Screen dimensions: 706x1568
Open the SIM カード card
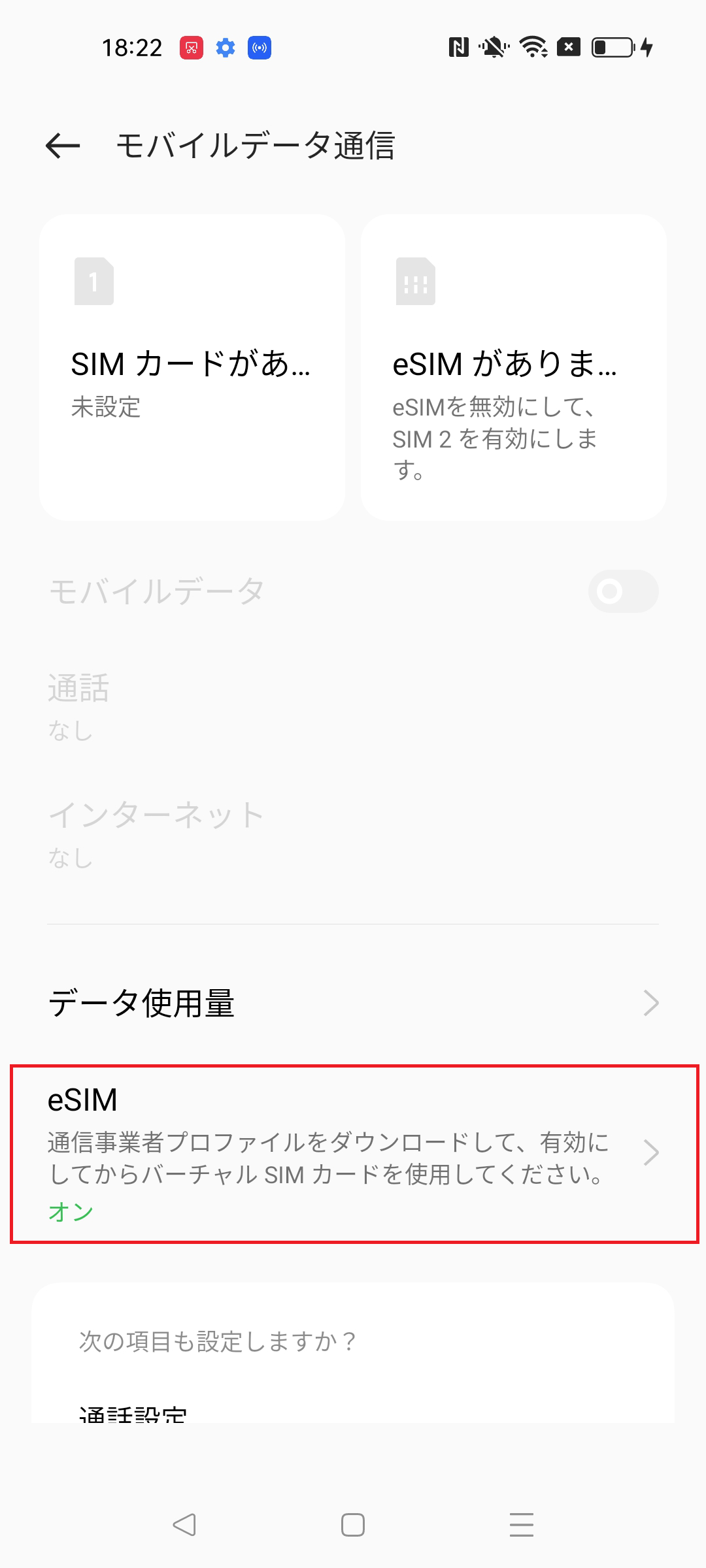(192, 367)
